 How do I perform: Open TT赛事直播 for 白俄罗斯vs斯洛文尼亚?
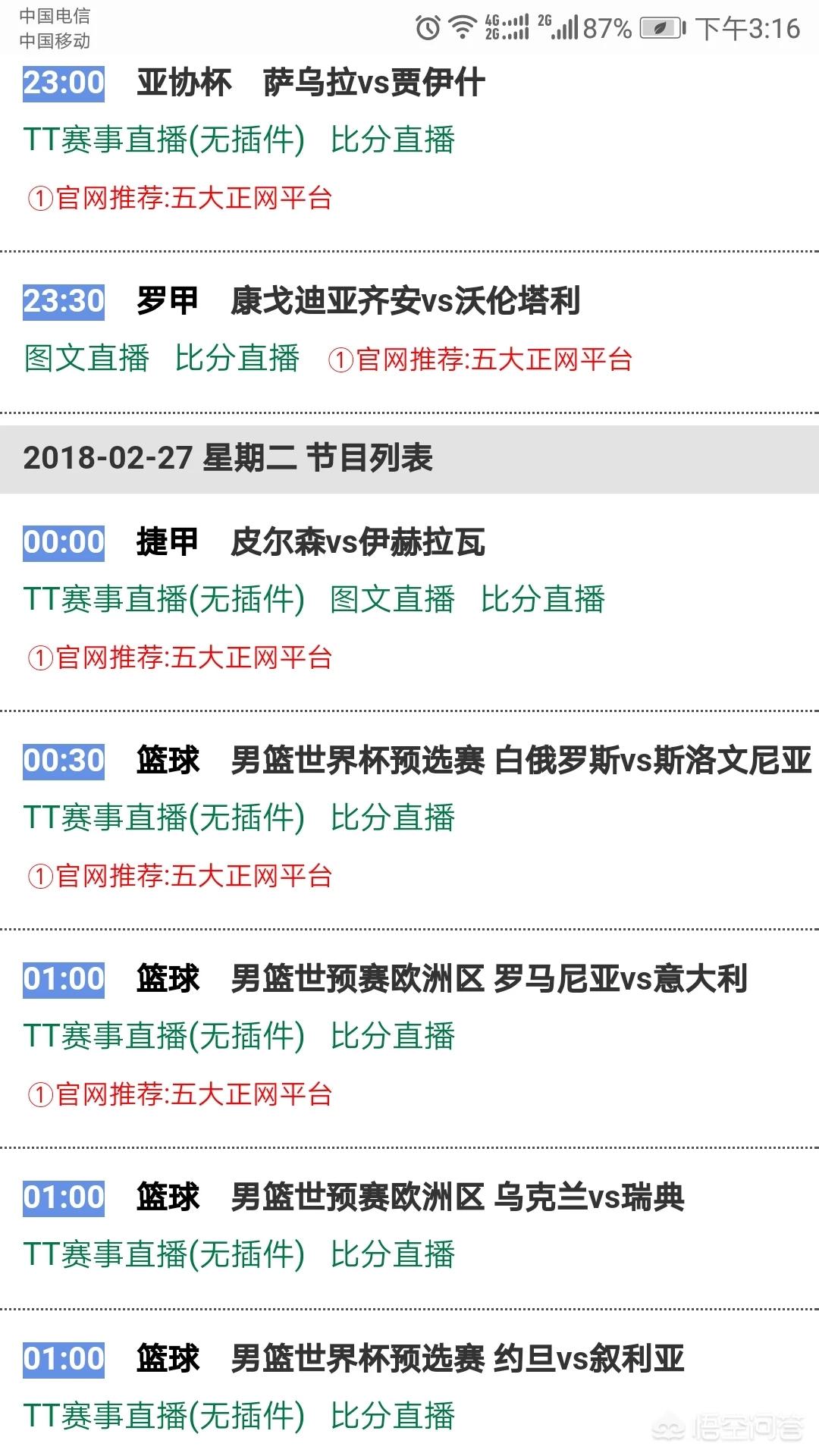pyautogui.click(x=164, y=817)
